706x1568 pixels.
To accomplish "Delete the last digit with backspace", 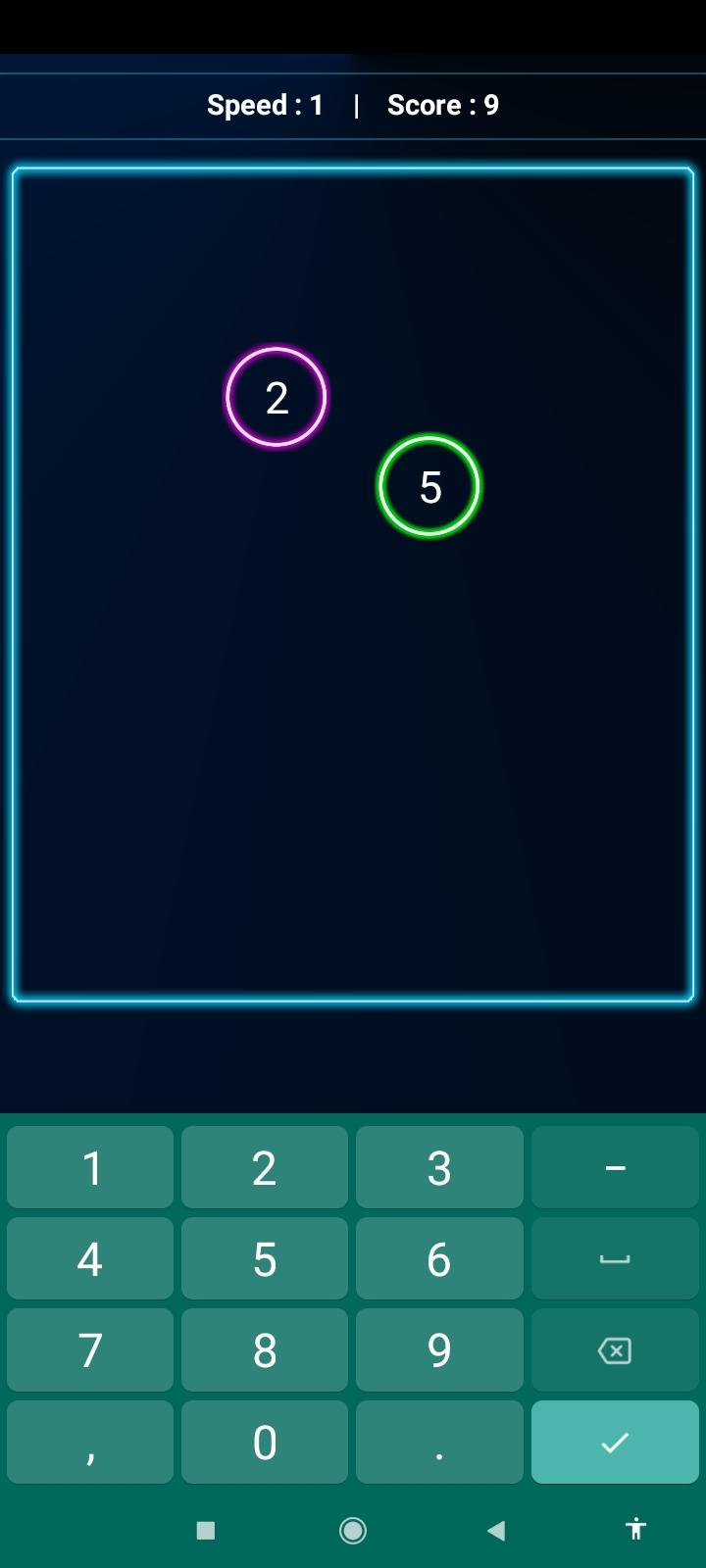I will pos(615,1349).
